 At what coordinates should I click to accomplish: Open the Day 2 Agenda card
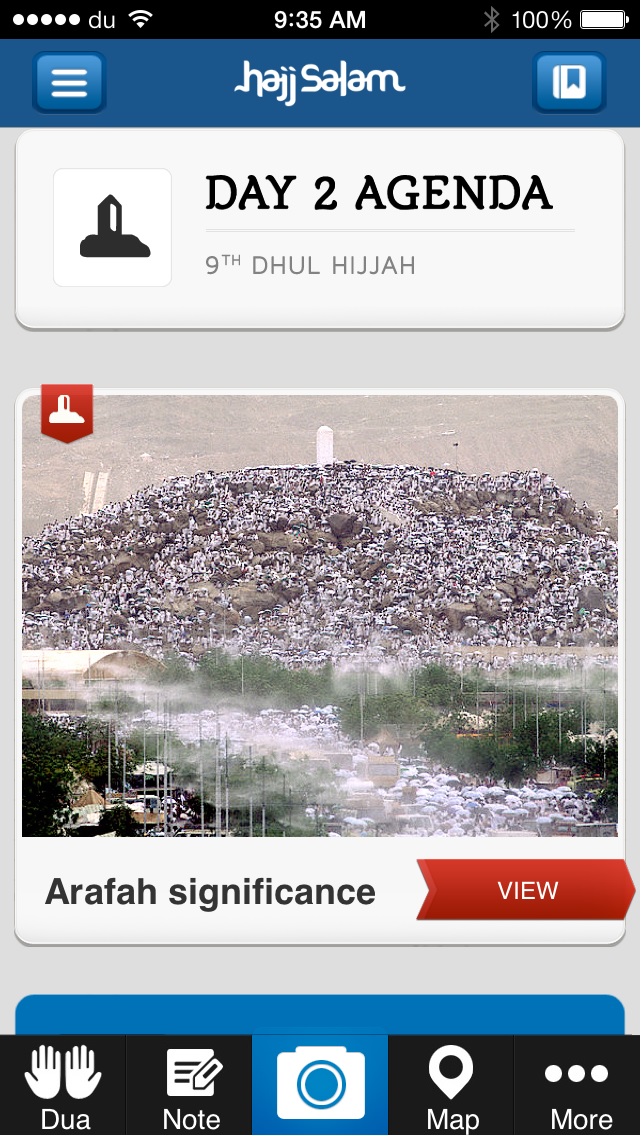pyautogui.click(x=320, y=228)
